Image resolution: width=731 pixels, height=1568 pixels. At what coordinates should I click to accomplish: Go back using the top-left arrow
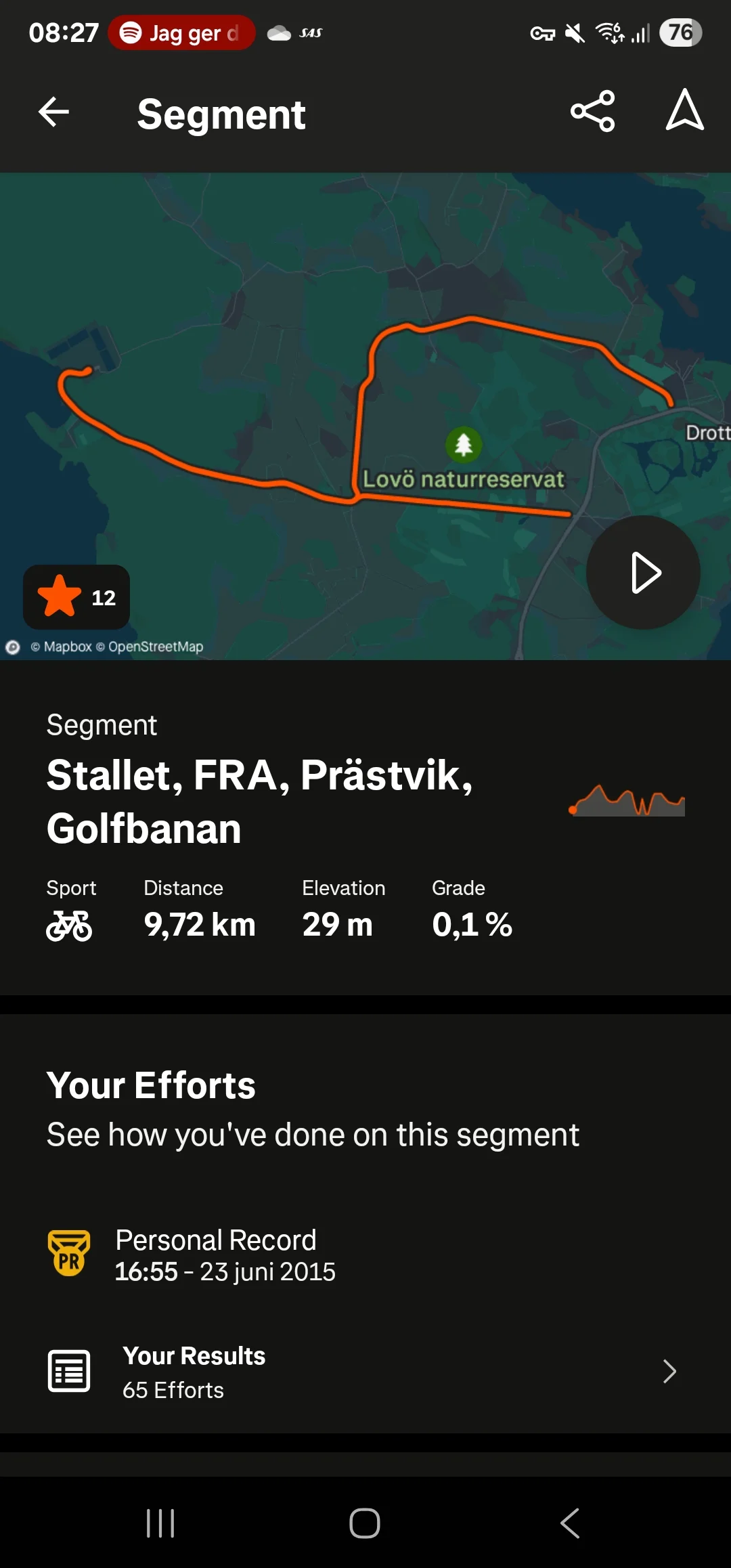54,112
